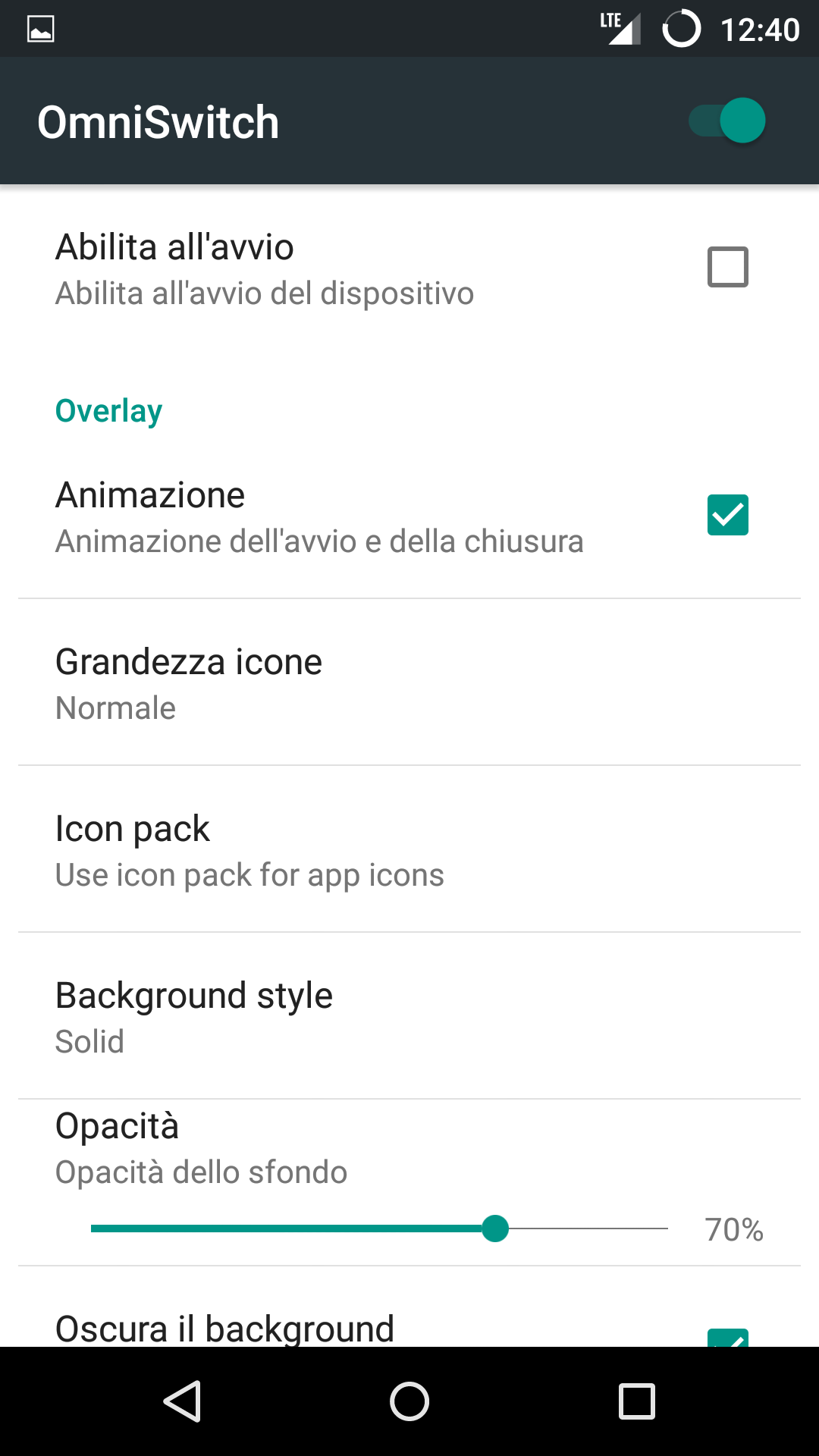Check the Abilita all'avvio checkbox
This screenshot has width=819, height=1456.
pos(727,267)
